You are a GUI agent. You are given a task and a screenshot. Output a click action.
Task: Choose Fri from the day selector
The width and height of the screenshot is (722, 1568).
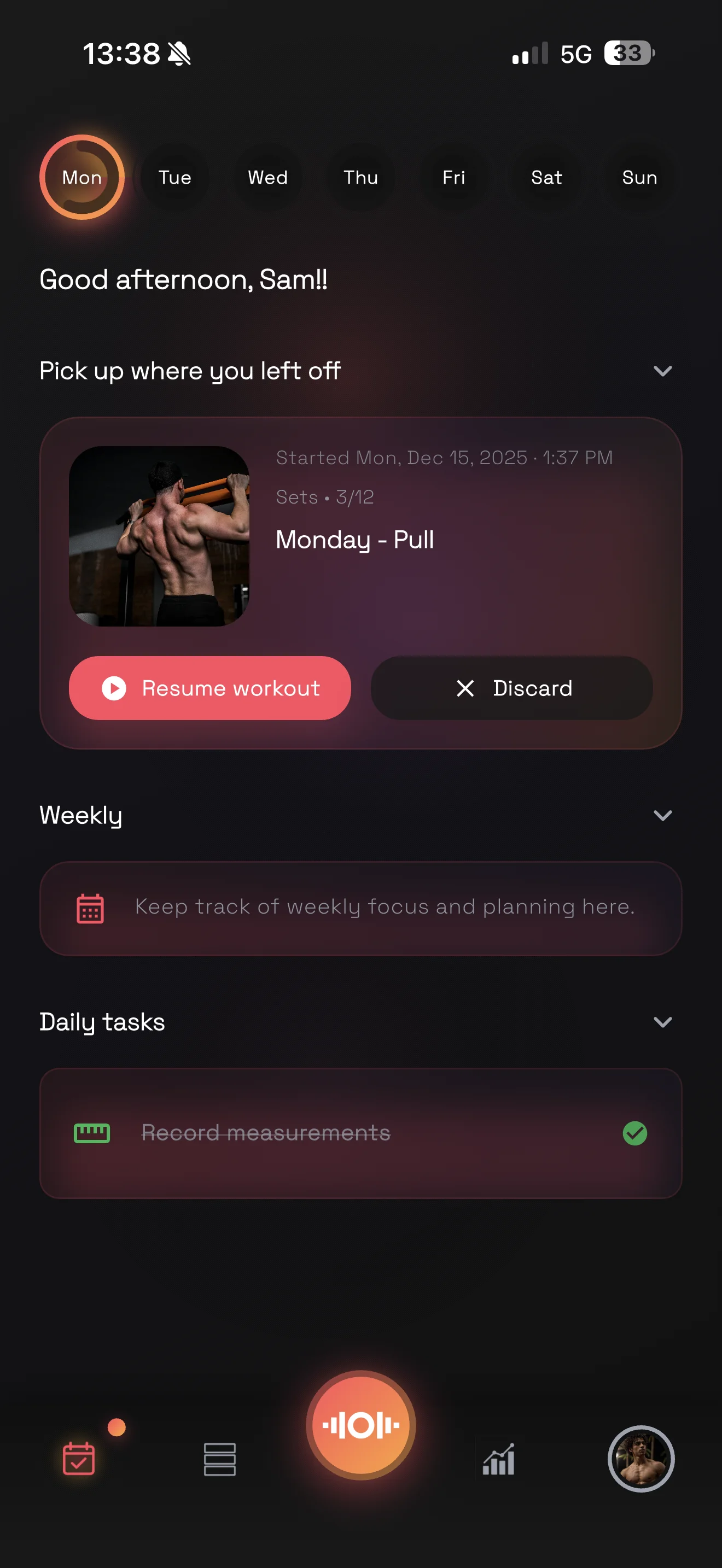(x=453, y=177)
